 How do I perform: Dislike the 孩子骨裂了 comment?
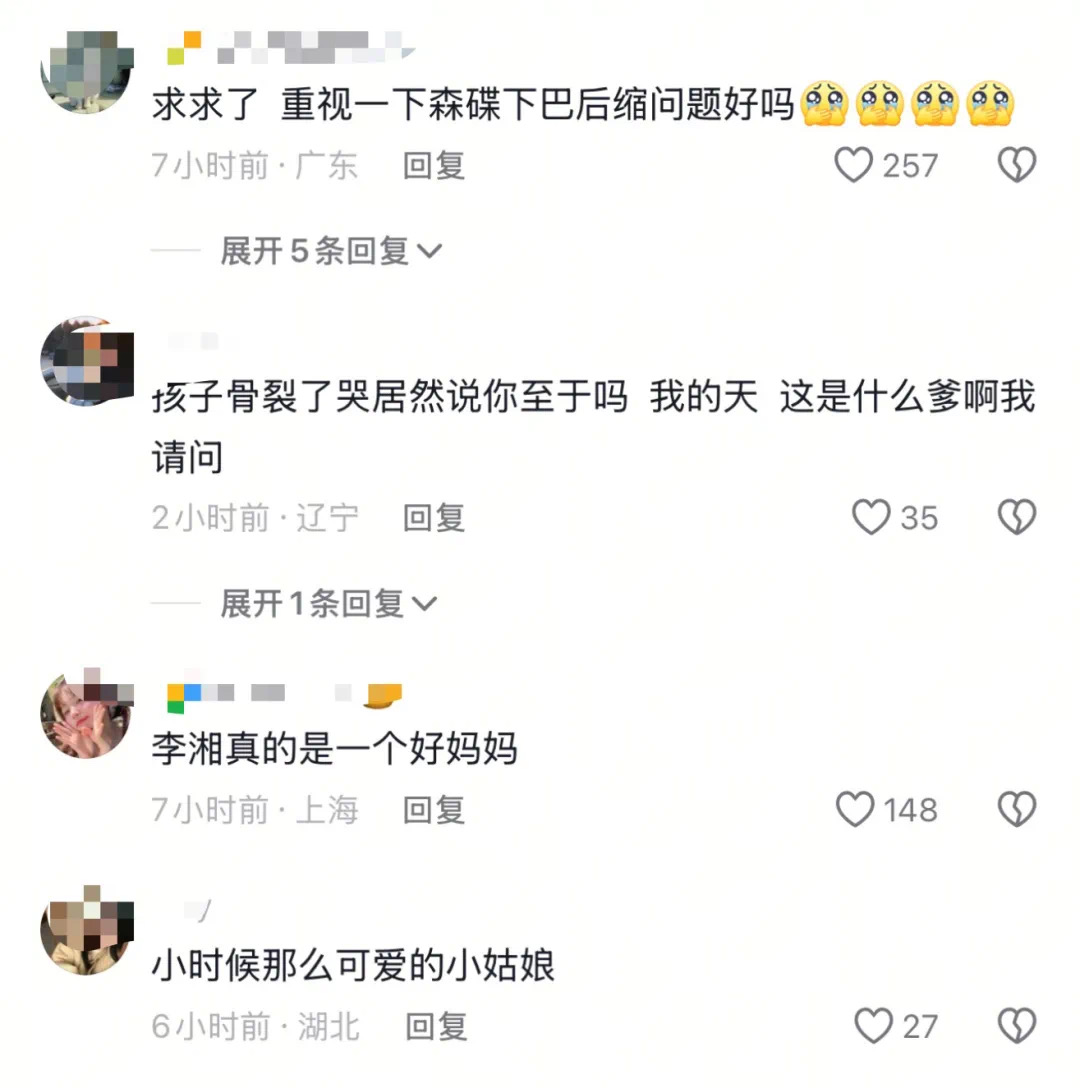(1017, 517)
